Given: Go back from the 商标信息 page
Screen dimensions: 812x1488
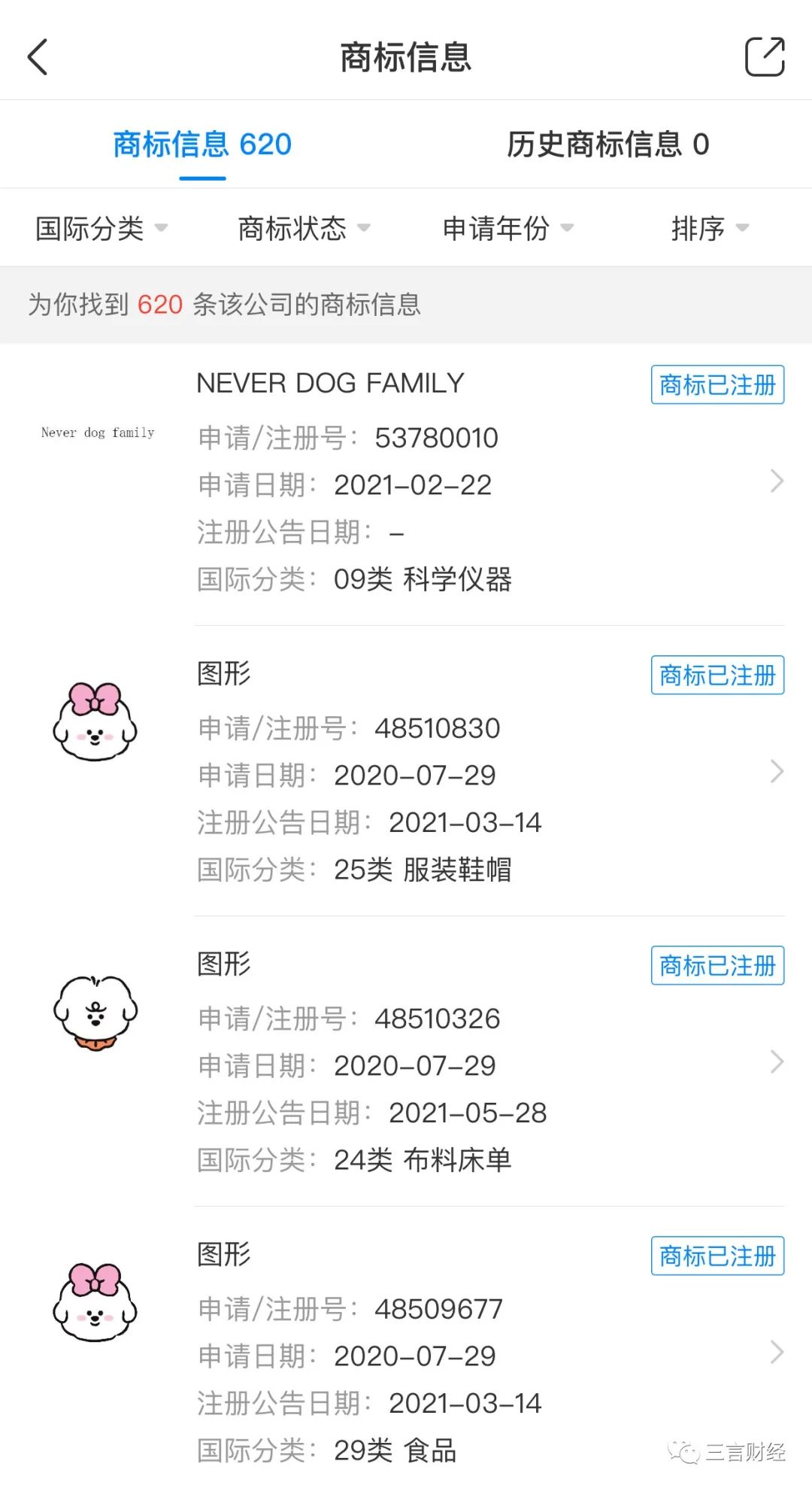Looking at the screenshot, I should [38, 57].
